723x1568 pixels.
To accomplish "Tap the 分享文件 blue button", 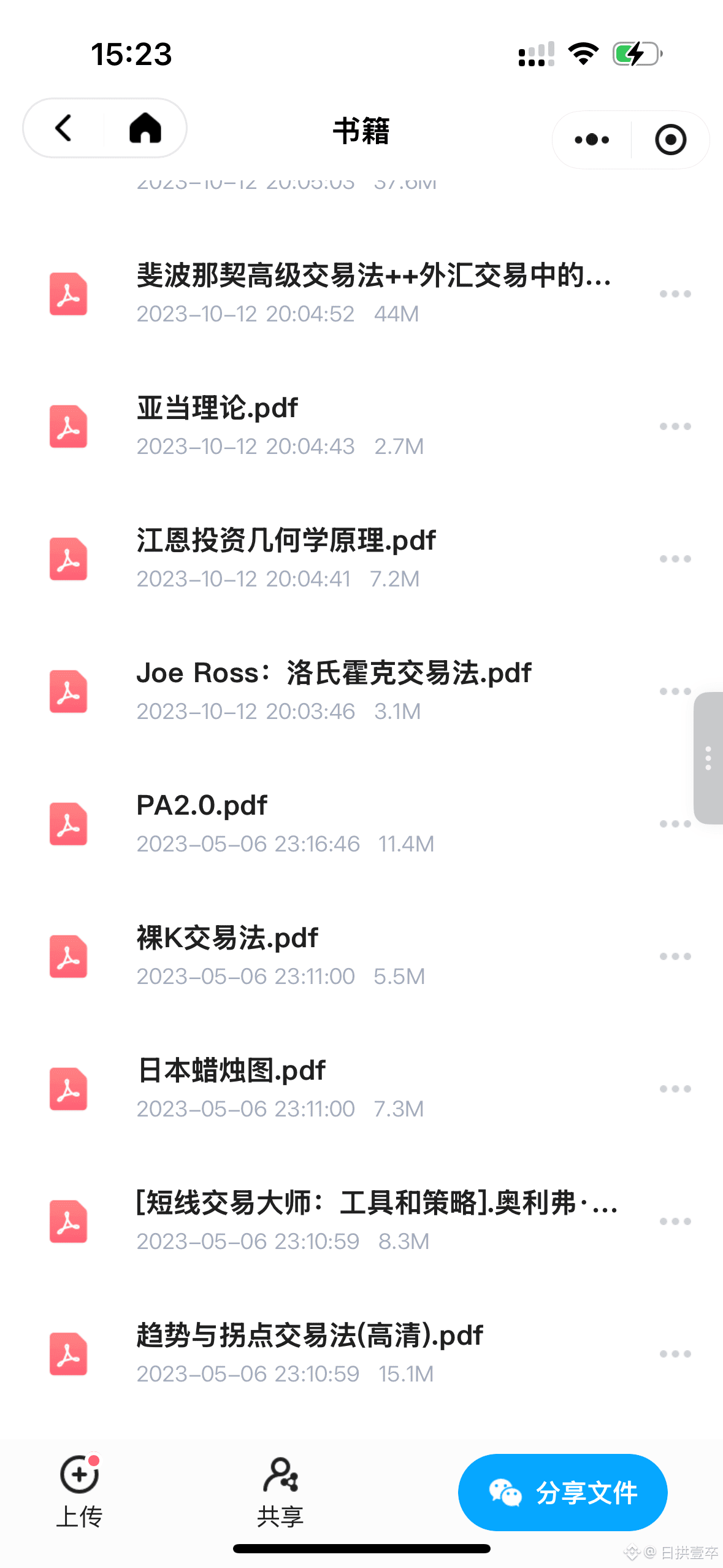I will tap(562, 1493).
